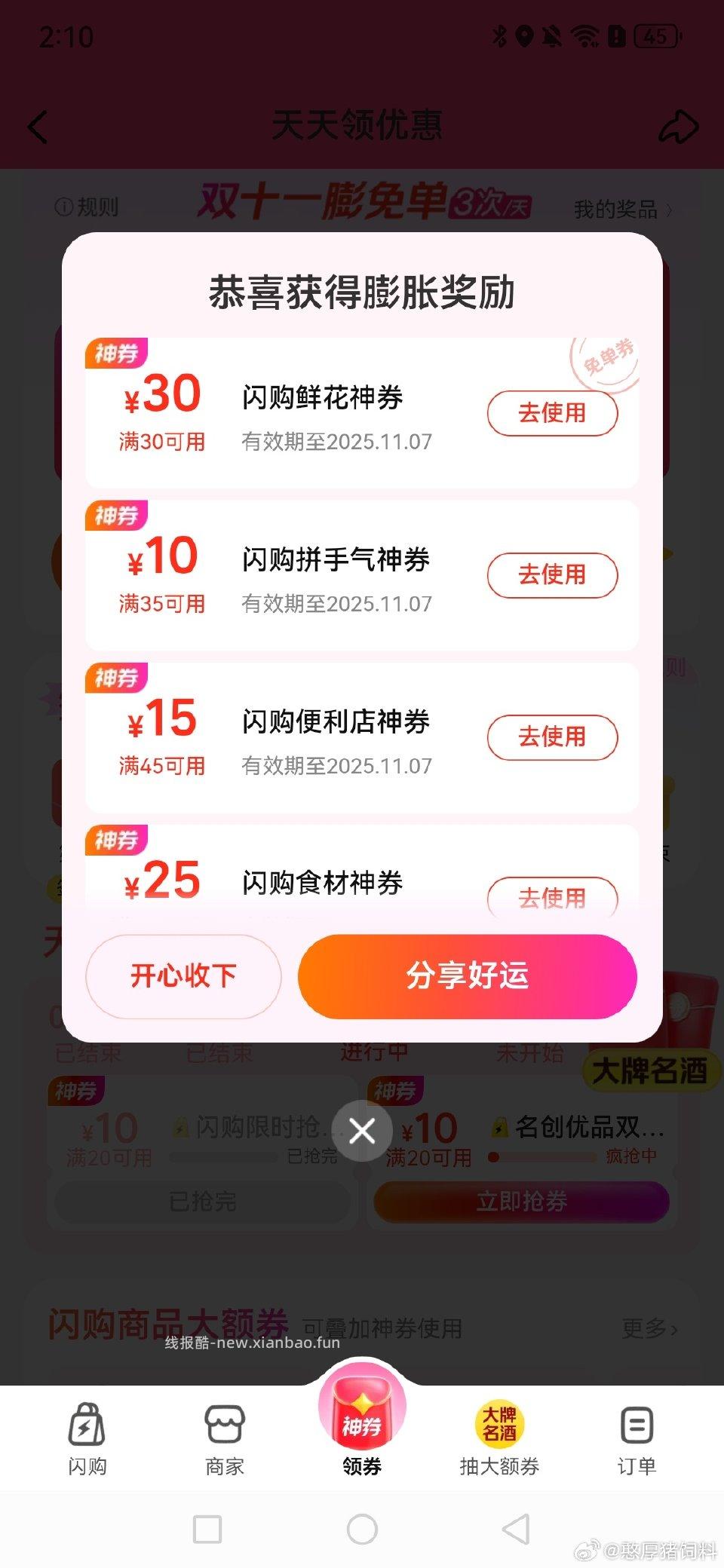Image resolution: width=724 pixels, height=1568 pixels.
Task: Tap 去使用 for the ¥30 flower coupon
Action: click(553, 412)
